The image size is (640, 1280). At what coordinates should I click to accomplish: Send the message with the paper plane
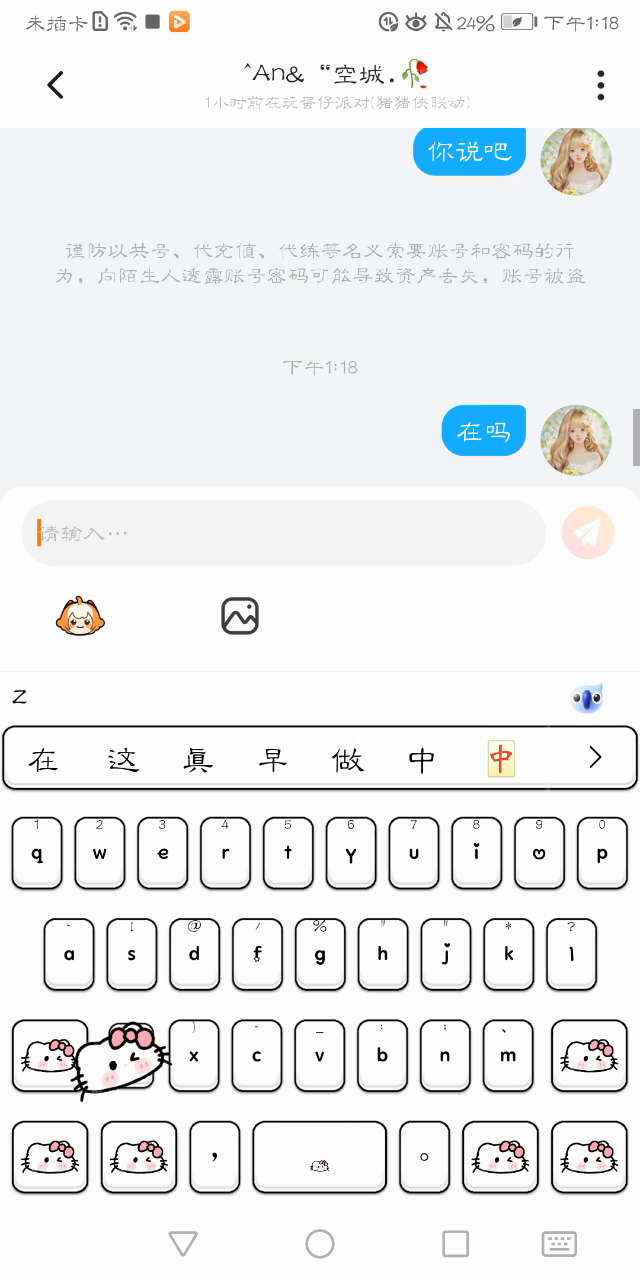(x=588, y=532)
